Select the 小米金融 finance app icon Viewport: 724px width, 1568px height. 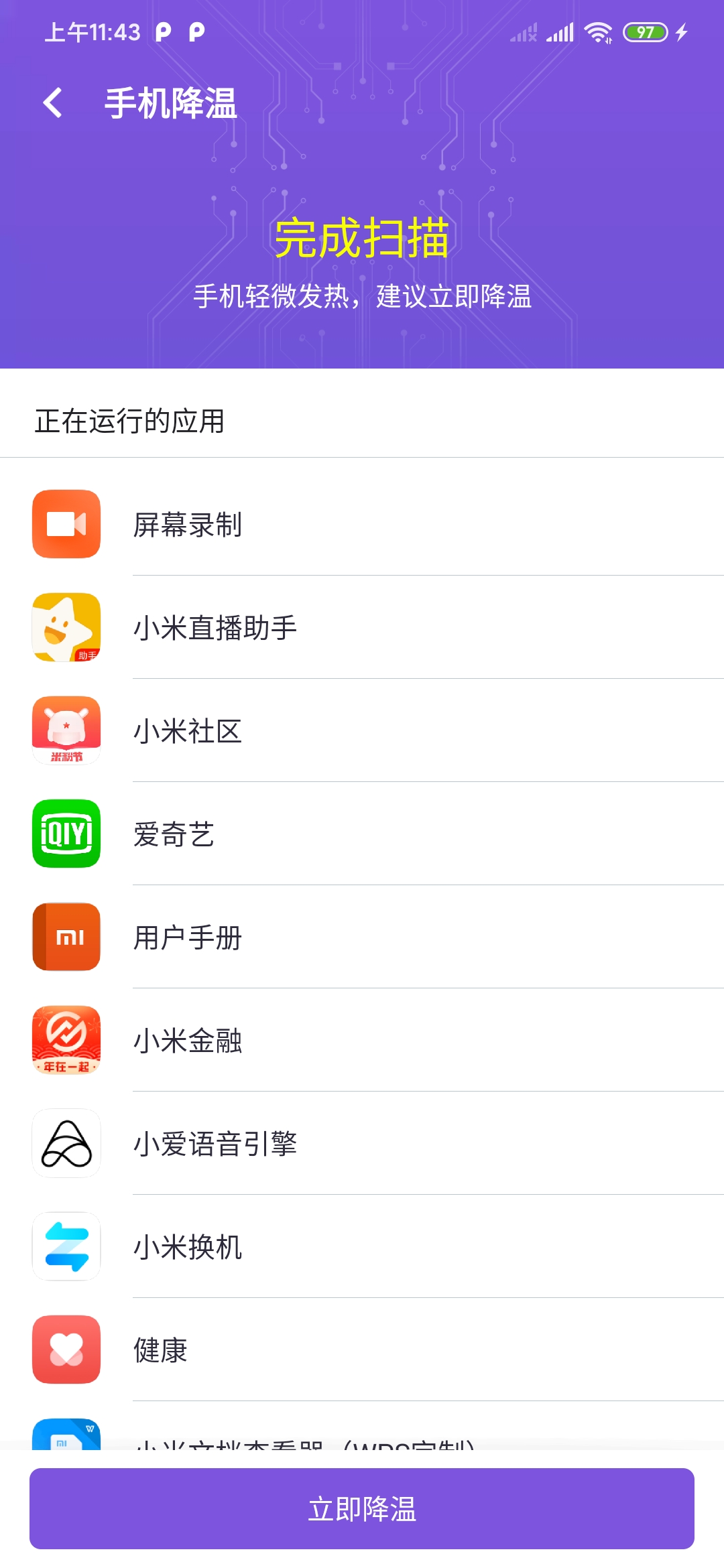pyautogui.click(x=65, y=1040)
